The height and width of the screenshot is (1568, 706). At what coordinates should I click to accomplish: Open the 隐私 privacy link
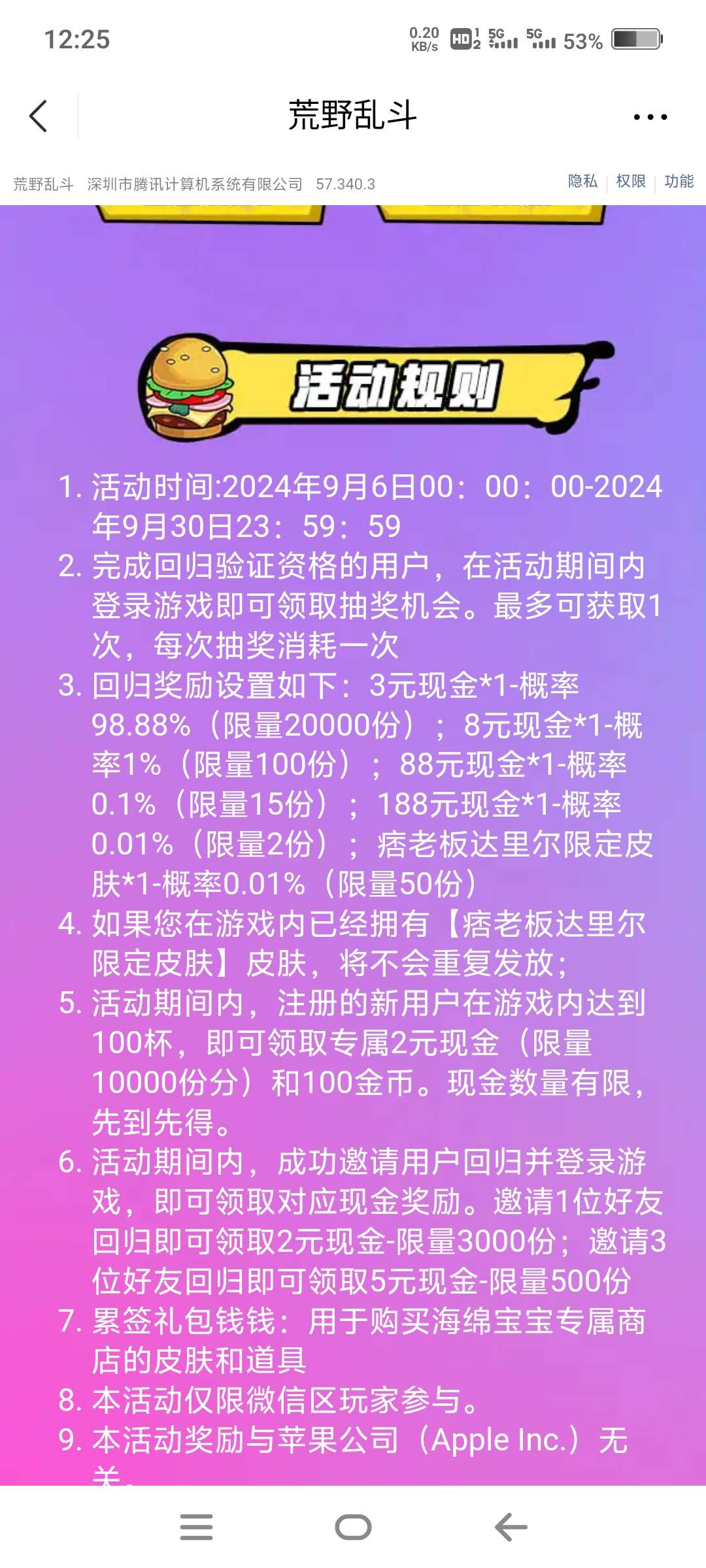(x=582, y=181)
